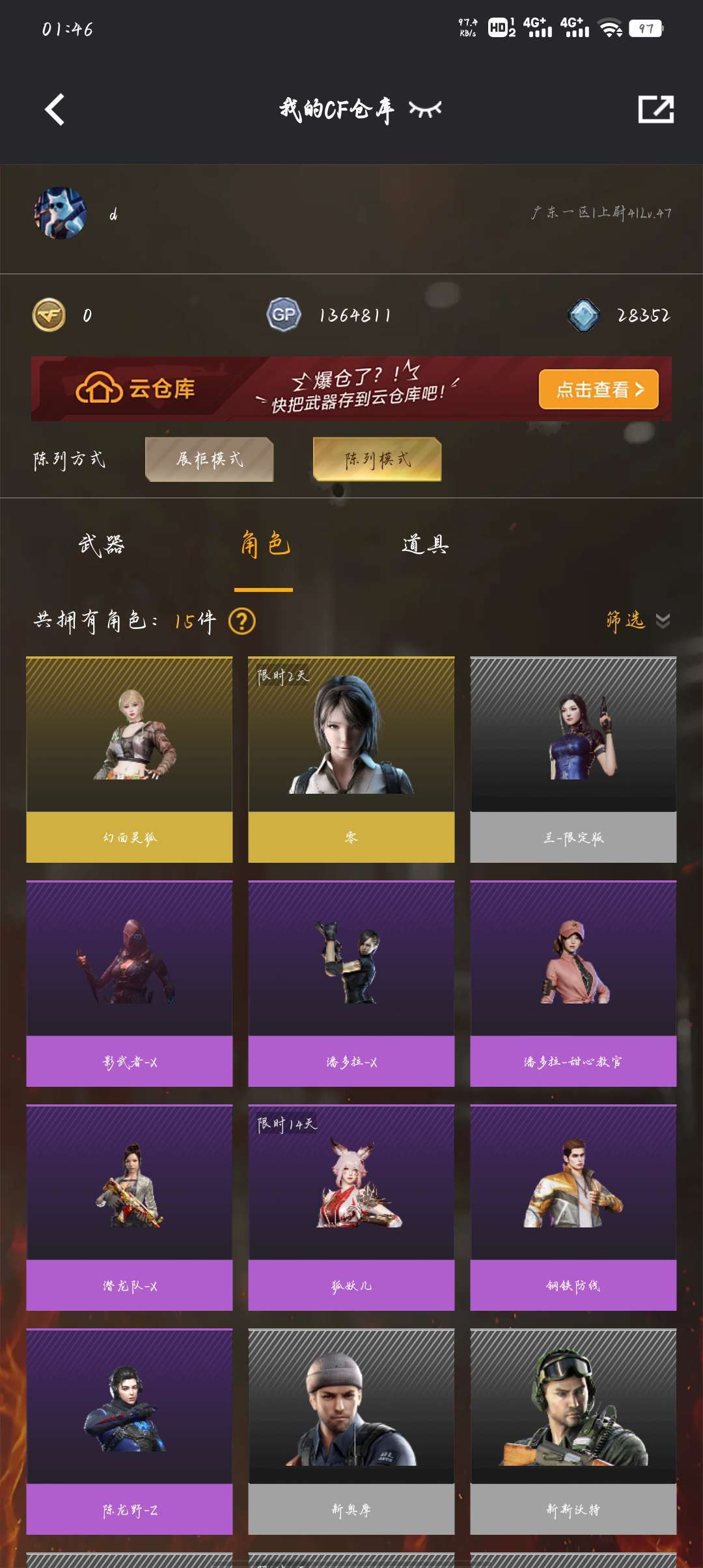Go back with the top-left arrow

[x=55, y=109]
